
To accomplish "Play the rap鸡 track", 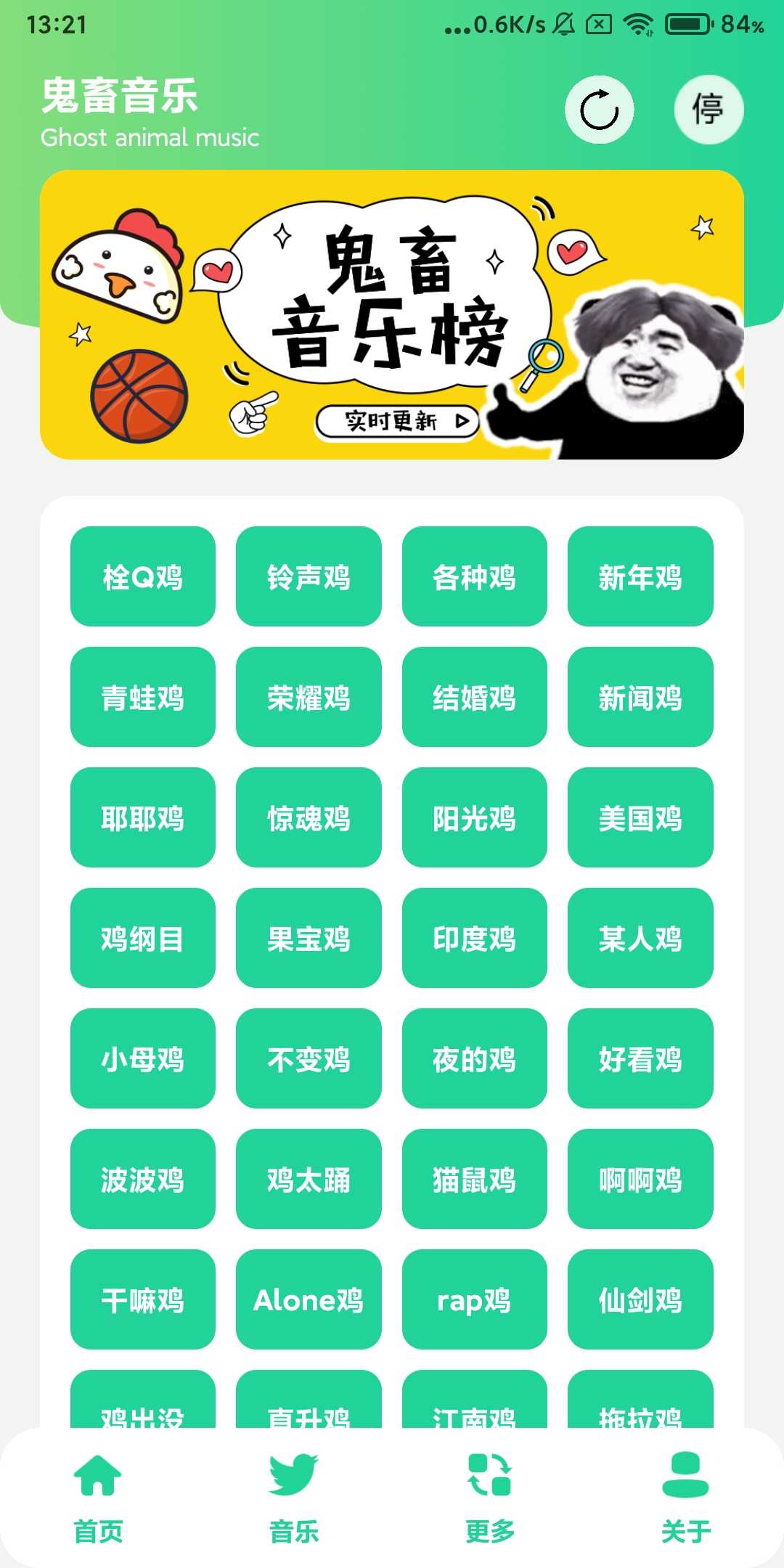I will click(474, 1299).
